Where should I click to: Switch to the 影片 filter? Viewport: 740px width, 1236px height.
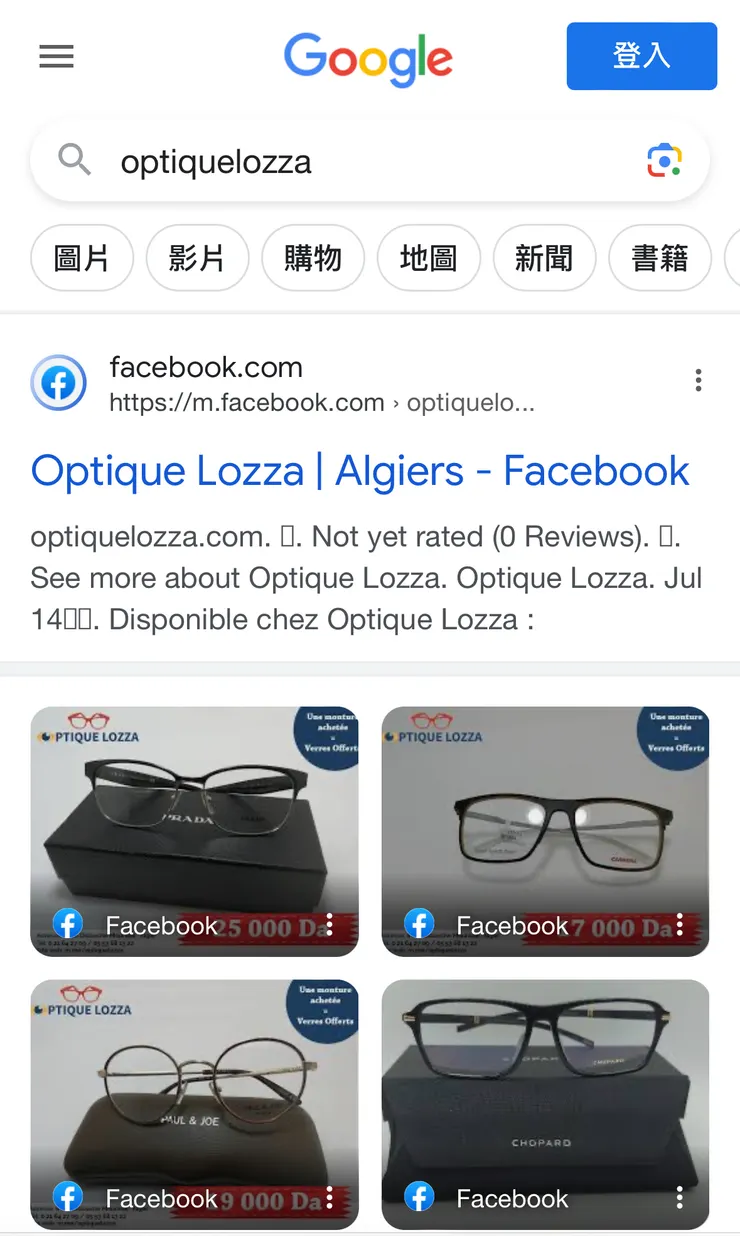[x=197, y=259]
